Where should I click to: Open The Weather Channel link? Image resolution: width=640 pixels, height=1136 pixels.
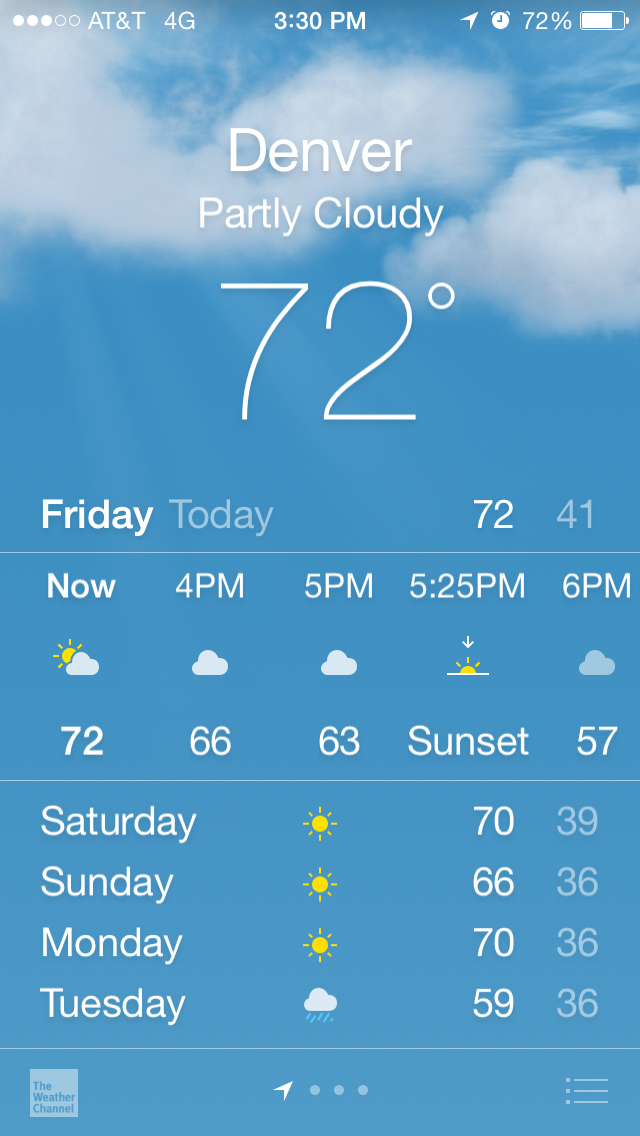click(x=54, y=1093)
